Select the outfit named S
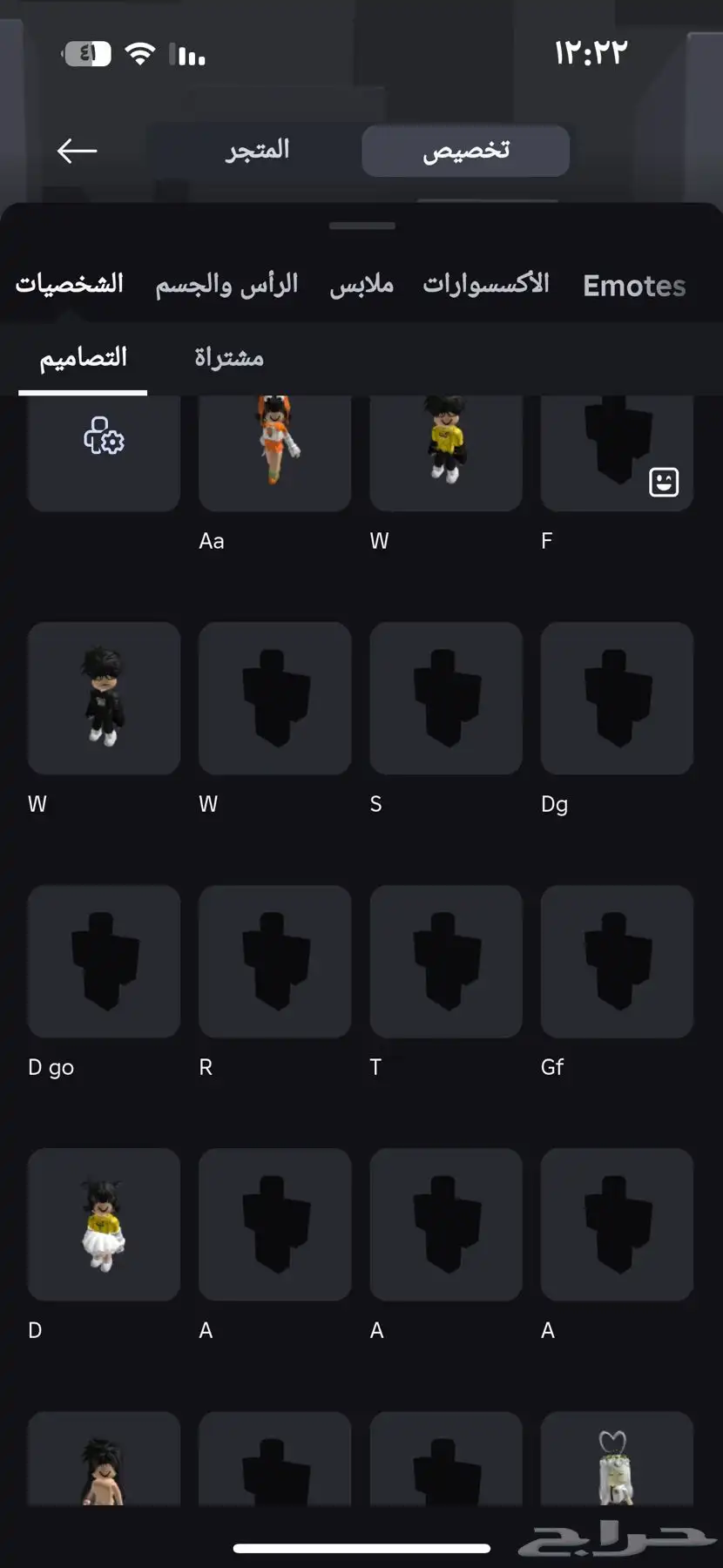723x1568 pixels. [x=445, y=698]
